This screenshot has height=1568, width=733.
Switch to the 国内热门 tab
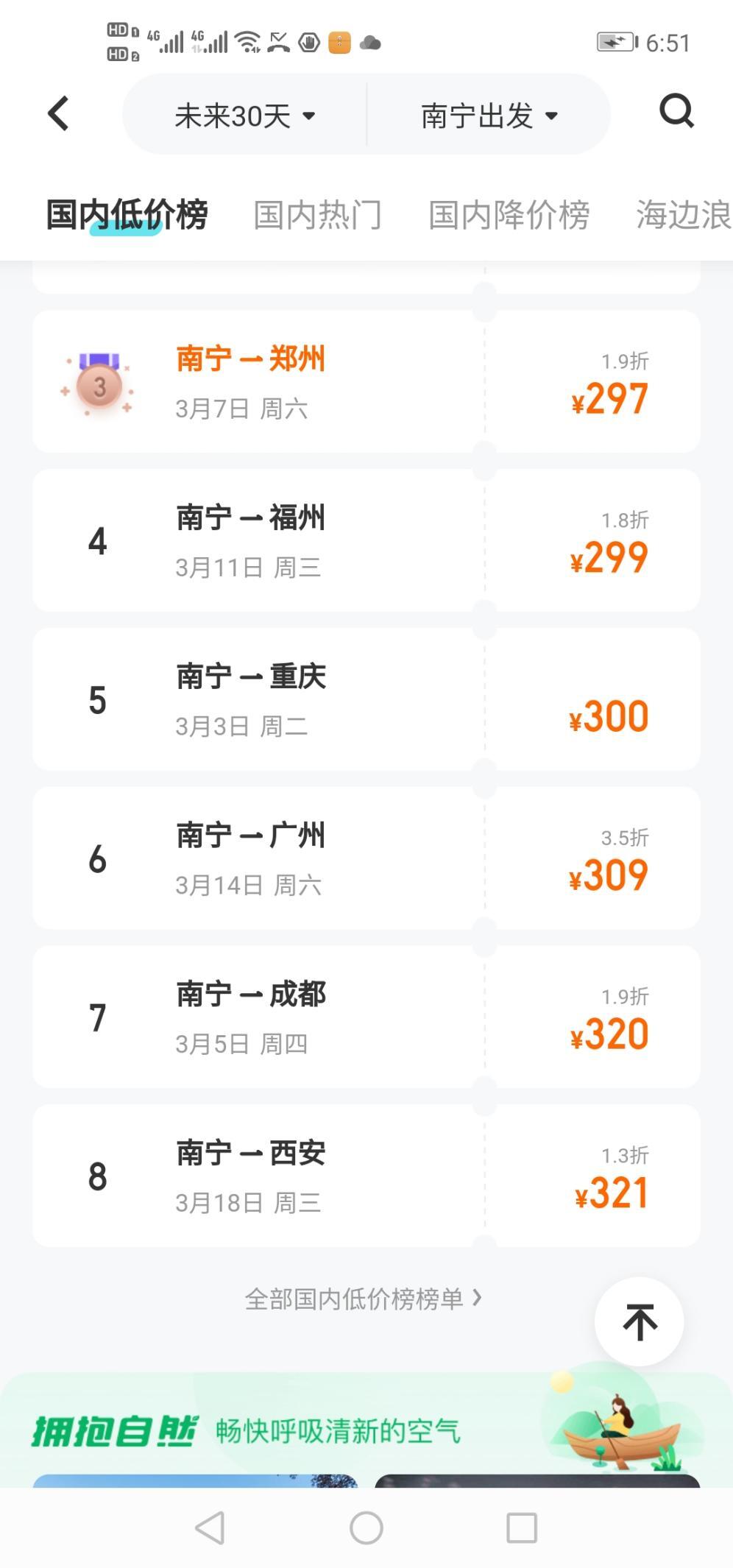pos(317,215)
